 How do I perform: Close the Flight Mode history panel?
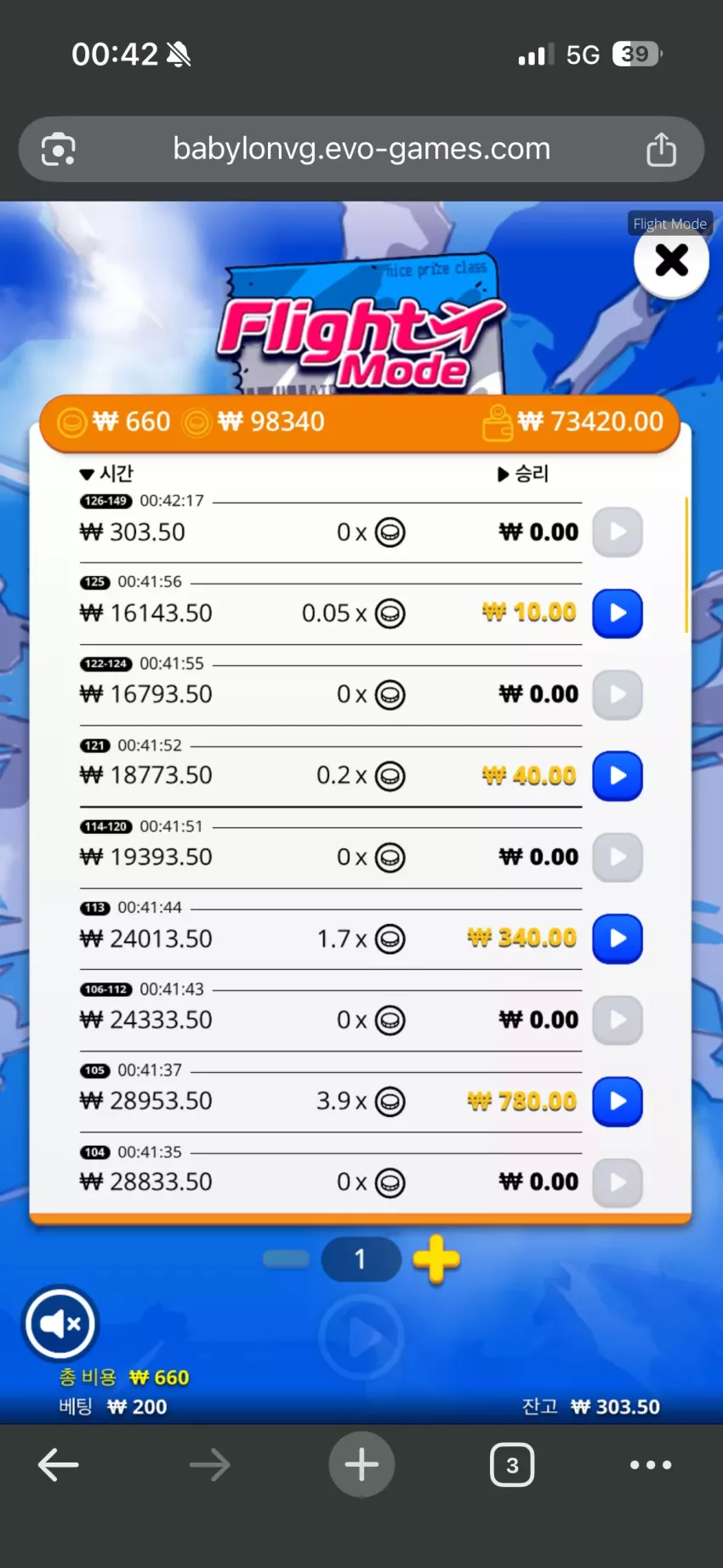[x=671, y=260]
